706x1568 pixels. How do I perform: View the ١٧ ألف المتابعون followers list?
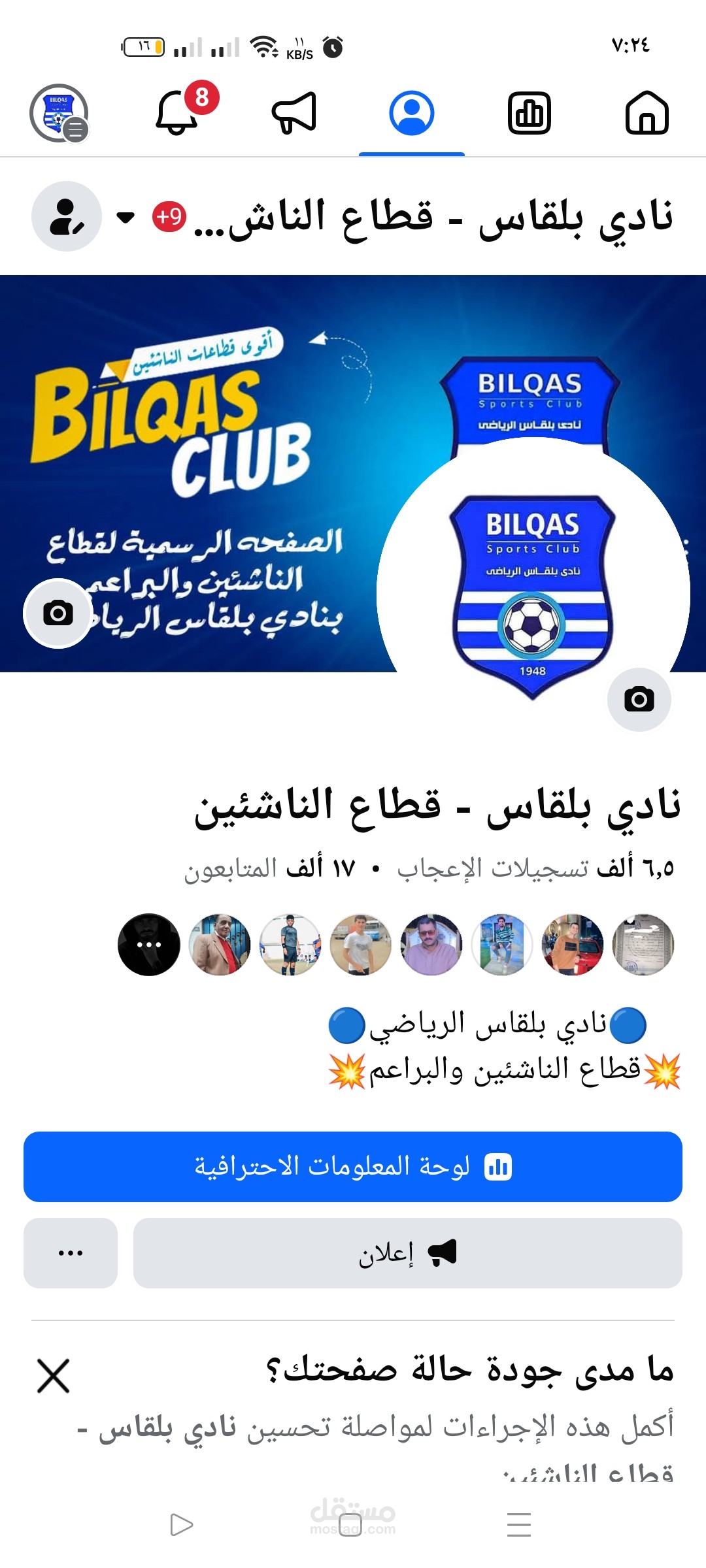pyautogui.click(x=269, y=868)
